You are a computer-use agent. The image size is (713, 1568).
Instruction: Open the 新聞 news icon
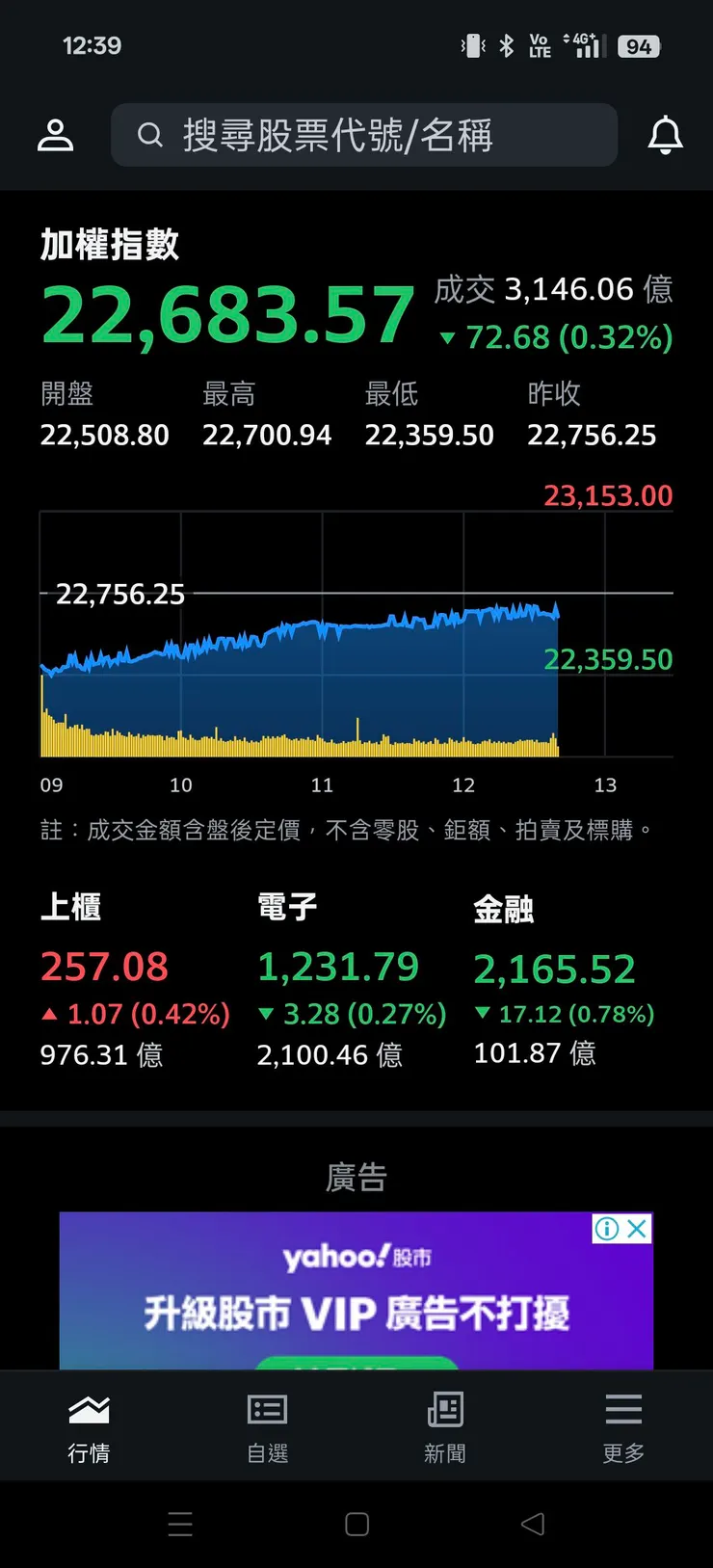pyautogui.click(x=444, y=1409)
